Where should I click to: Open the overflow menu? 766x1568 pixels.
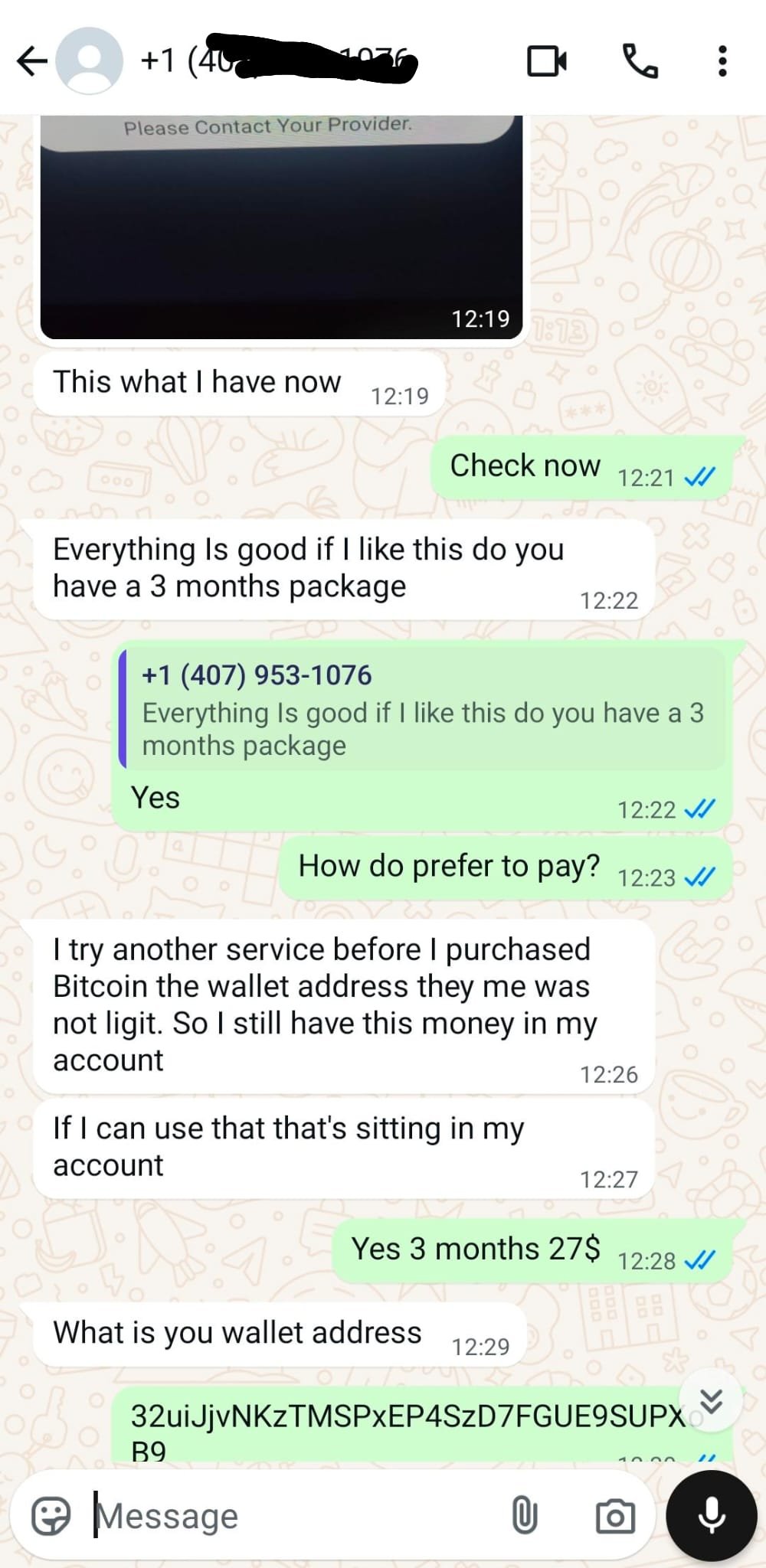[722, 60]
